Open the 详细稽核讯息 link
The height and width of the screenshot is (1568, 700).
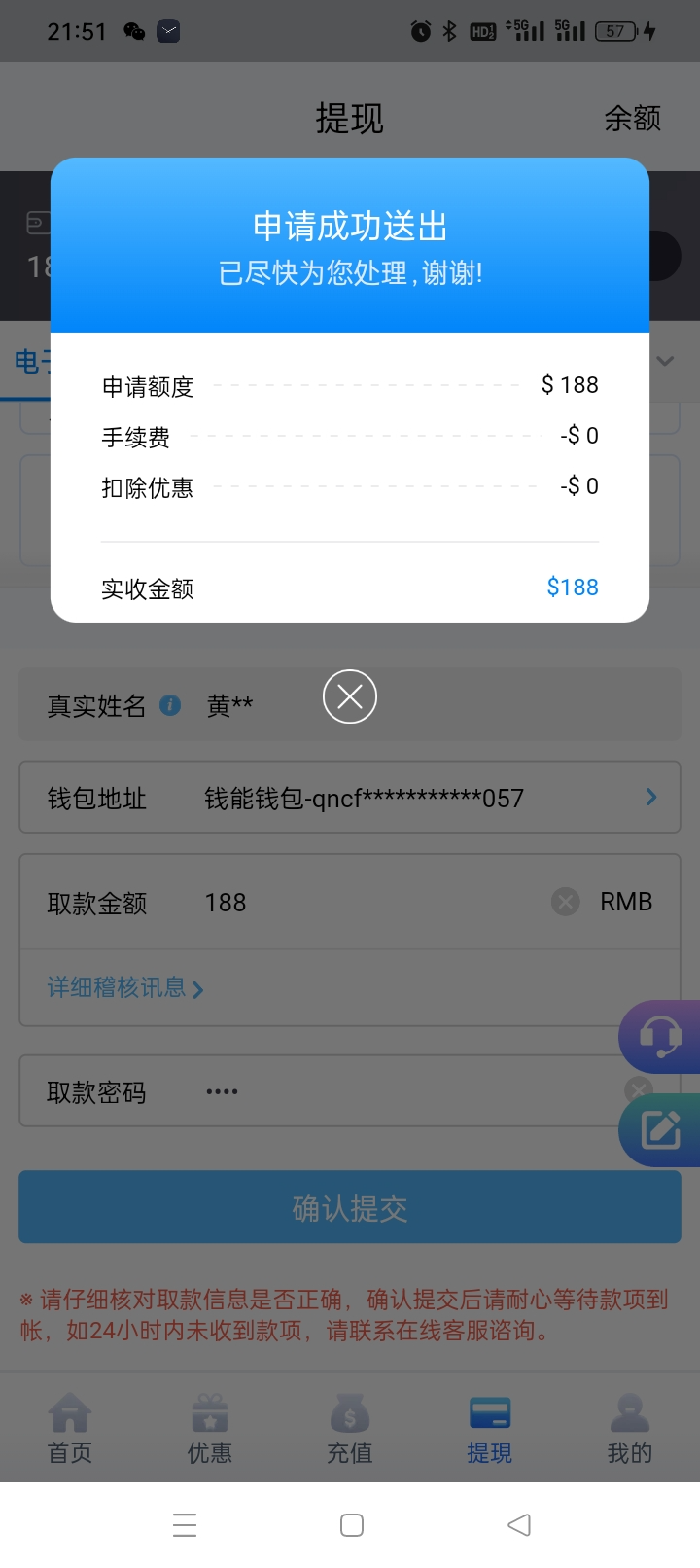[x=115, y=988]
